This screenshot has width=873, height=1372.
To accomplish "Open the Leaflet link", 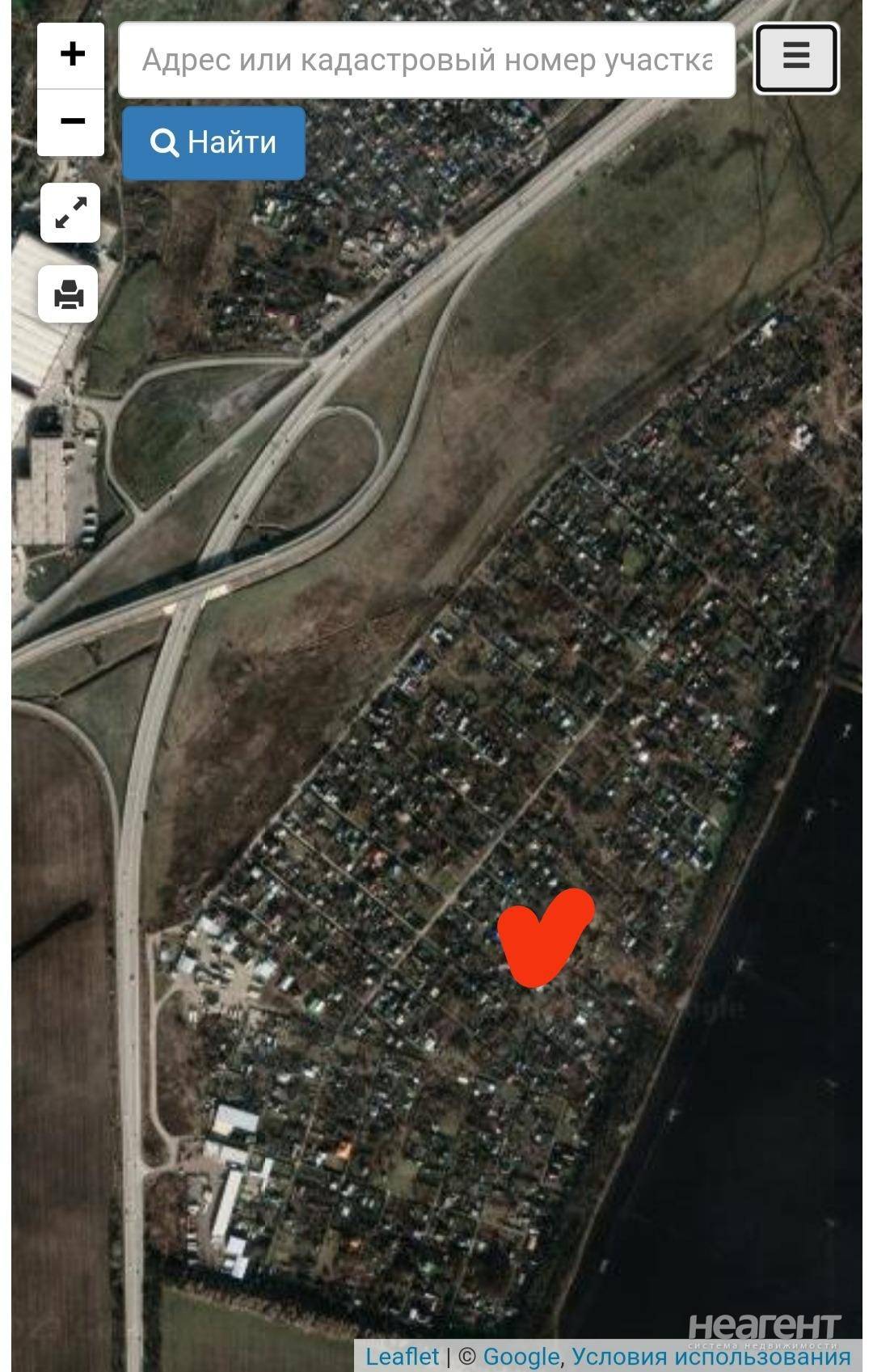I will pyautogui.click(x=402, y=1356).
